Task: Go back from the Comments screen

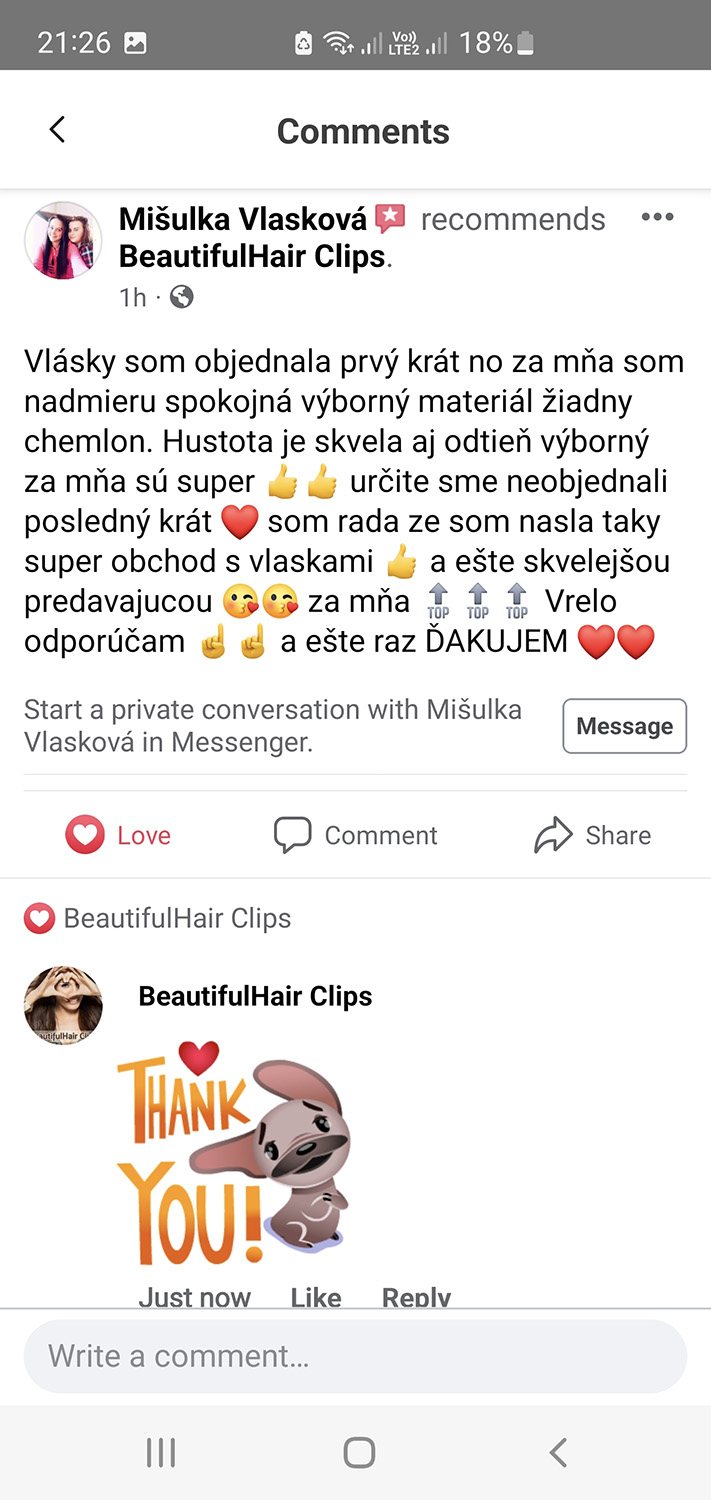Action: pyautogui.click(x=57, y=130)
